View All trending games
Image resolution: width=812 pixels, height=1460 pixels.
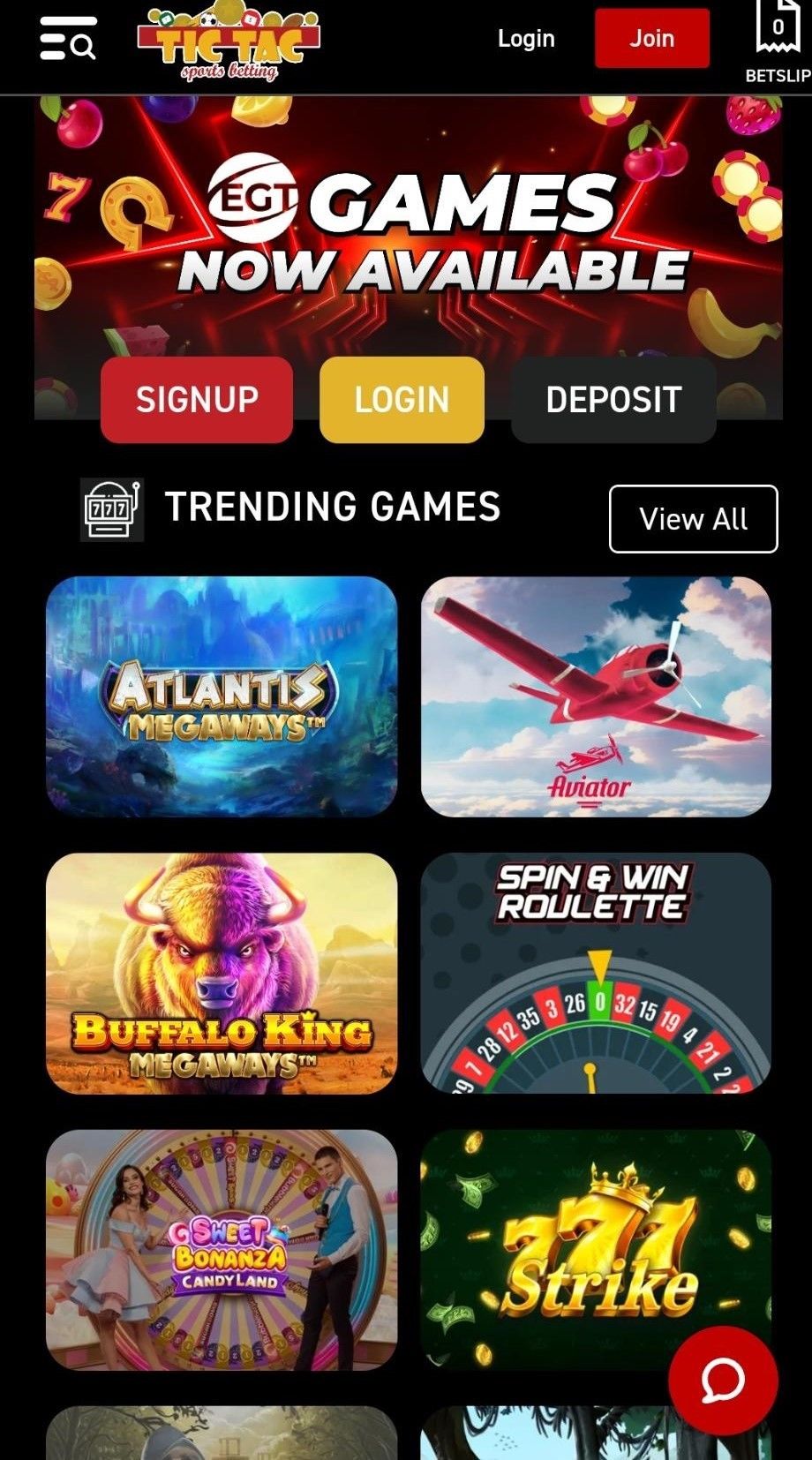click(693, 519)
